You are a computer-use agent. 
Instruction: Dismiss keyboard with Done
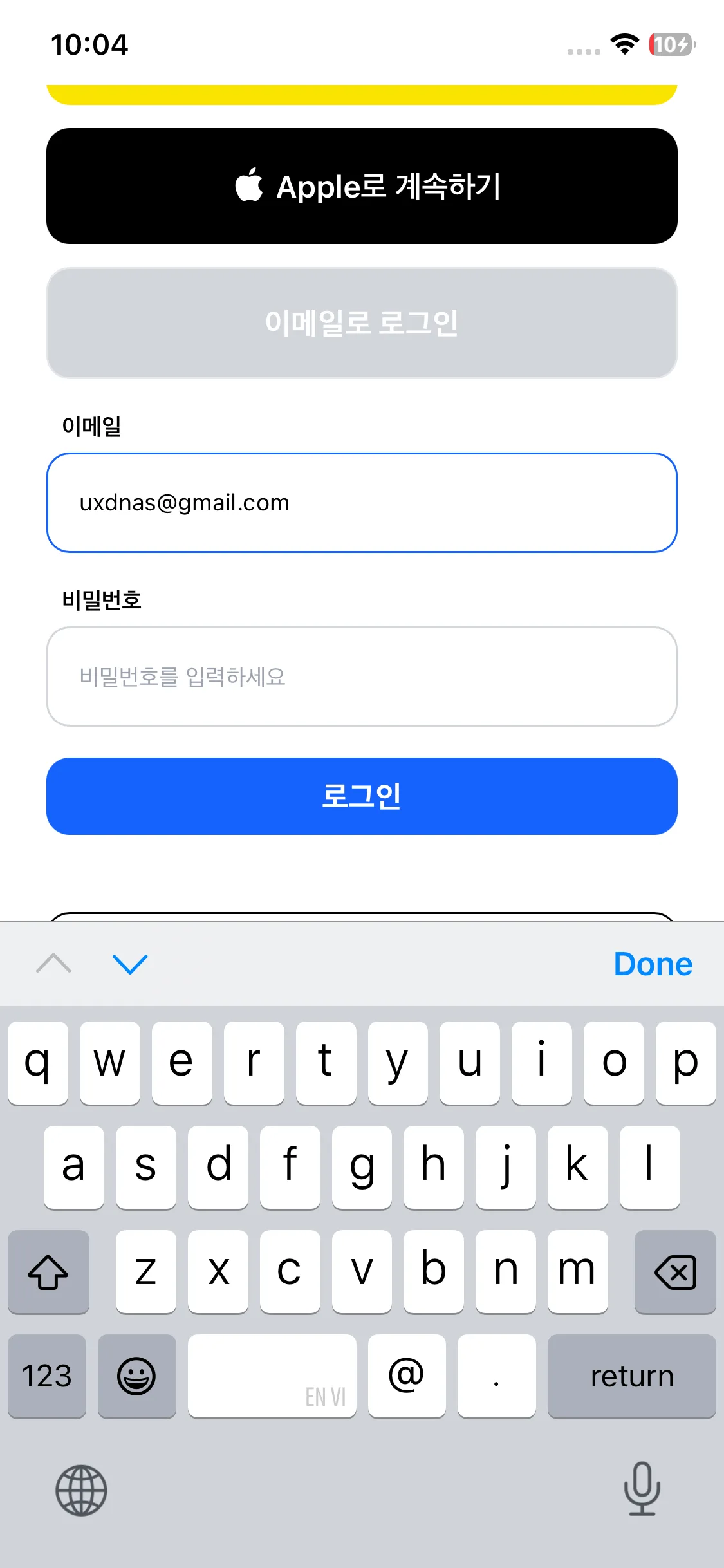coord(653,964)
